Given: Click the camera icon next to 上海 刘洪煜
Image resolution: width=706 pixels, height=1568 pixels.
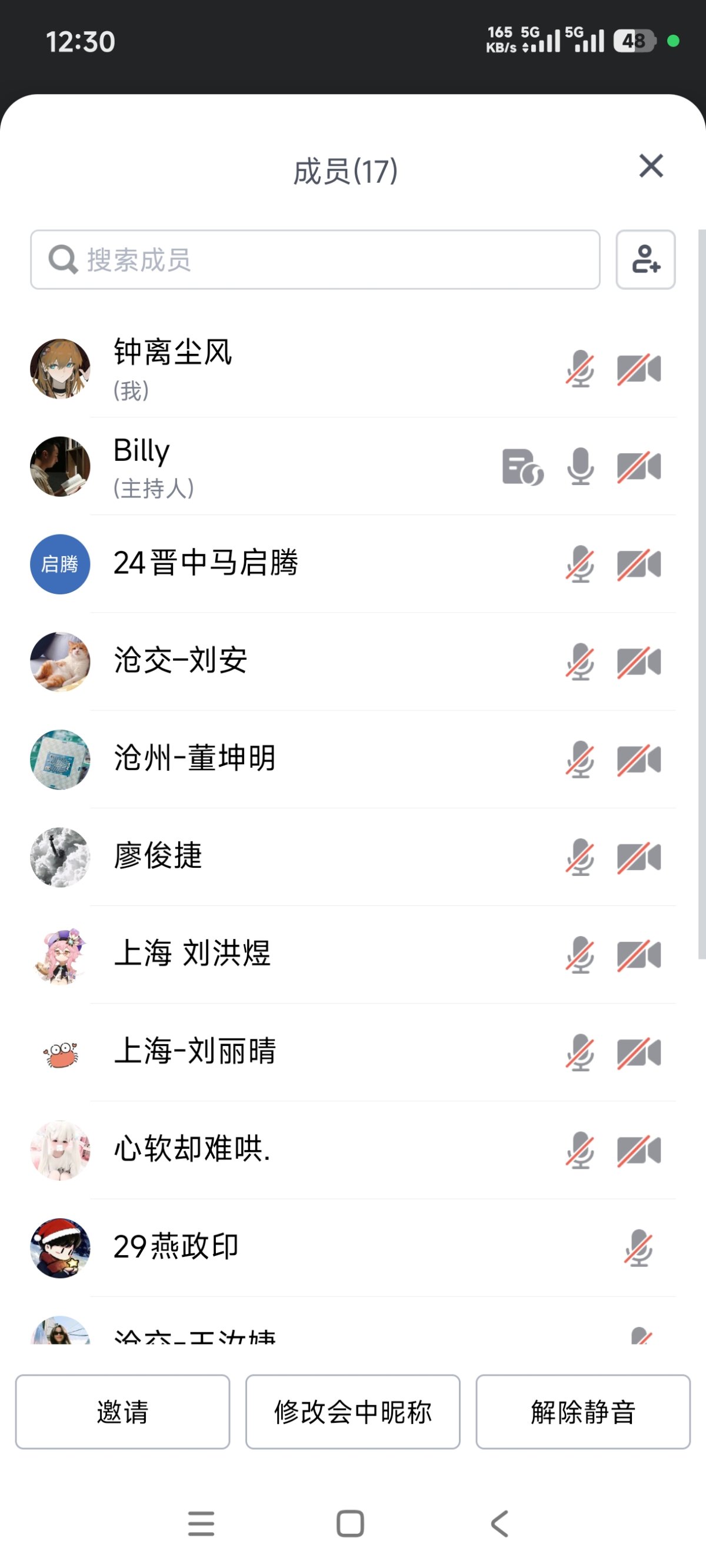Looking at the screenshot, I should click(x=639, y=954).
